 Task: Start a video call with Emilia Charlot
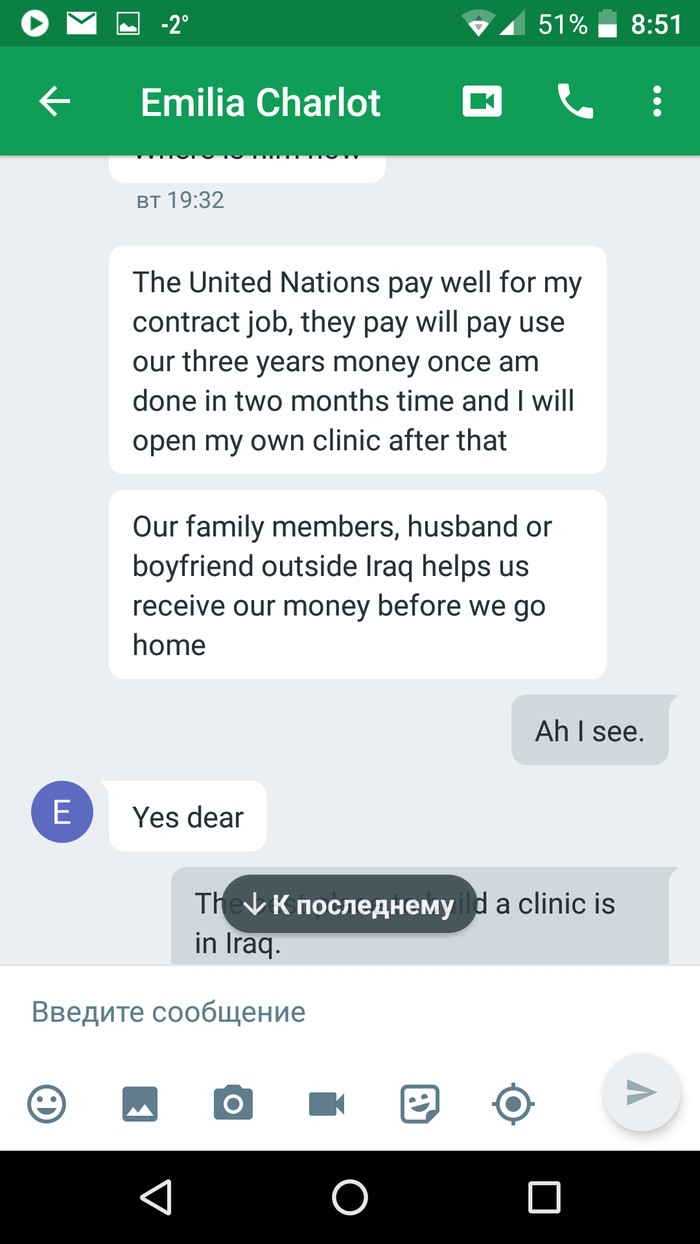[482, 101]
